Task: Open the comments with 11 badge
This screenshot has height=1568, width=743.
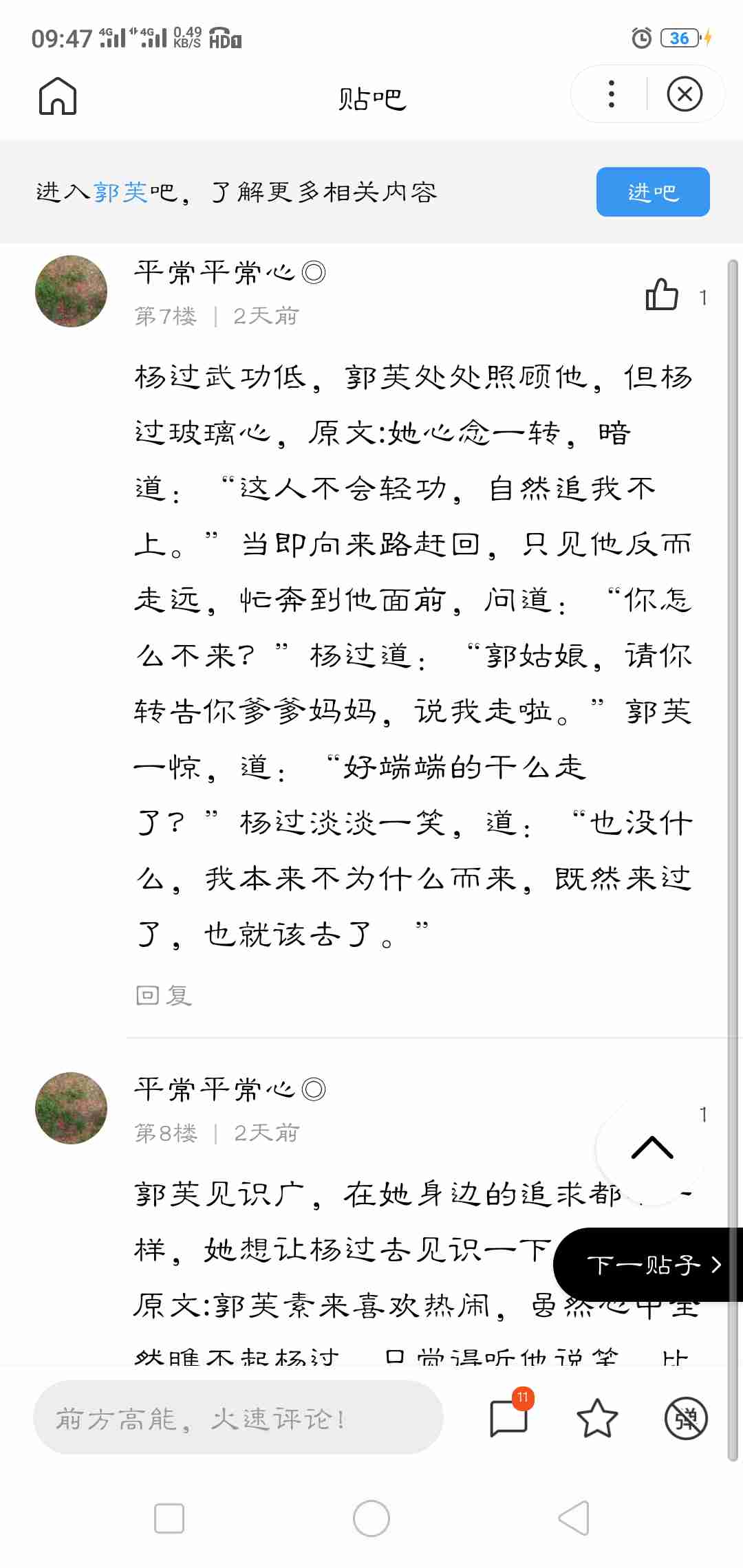Action: (x=509, y=1418)
